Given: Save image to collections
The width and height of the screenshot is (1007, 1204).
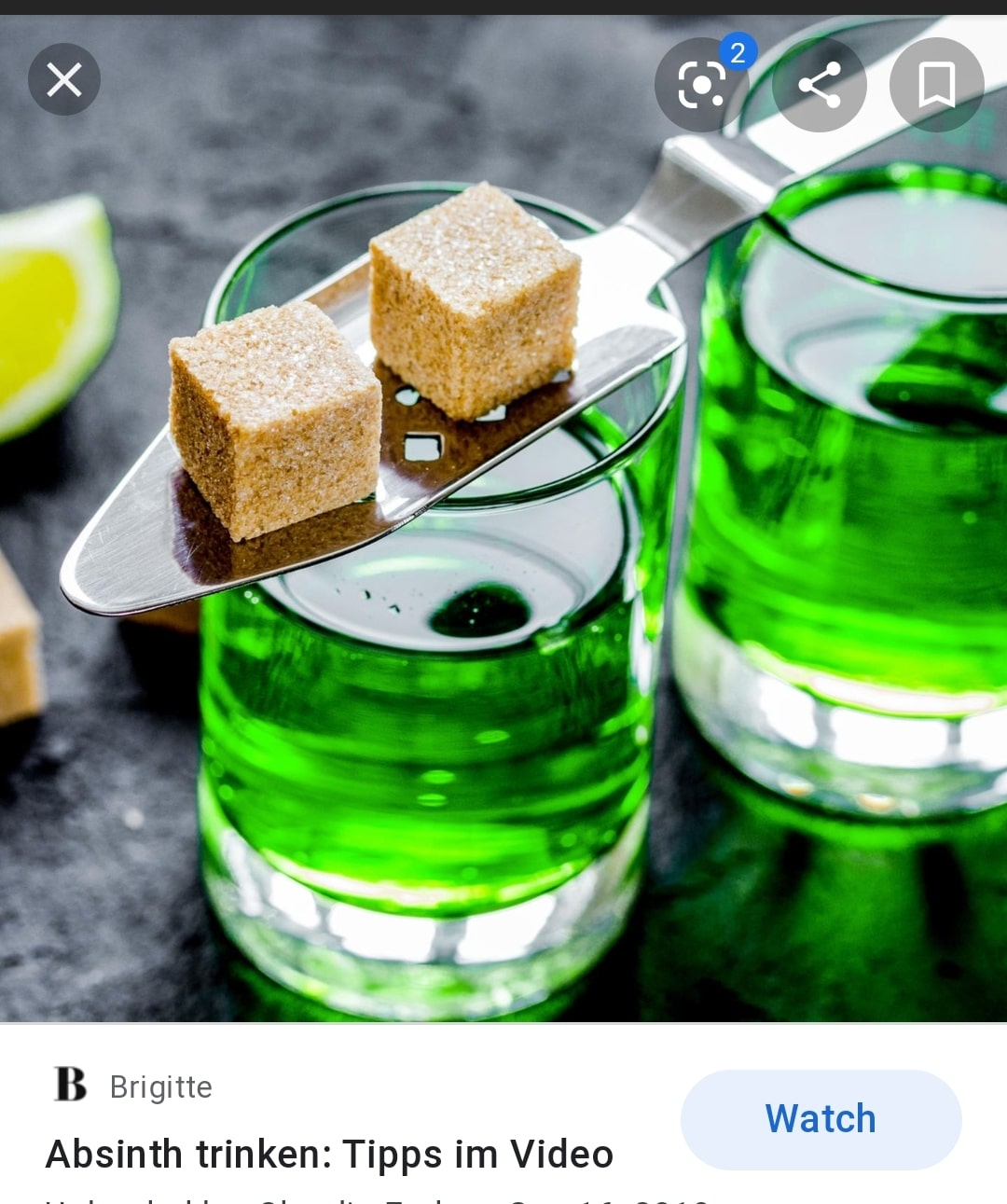Looking at the screenshot, I should pos(936,85).
